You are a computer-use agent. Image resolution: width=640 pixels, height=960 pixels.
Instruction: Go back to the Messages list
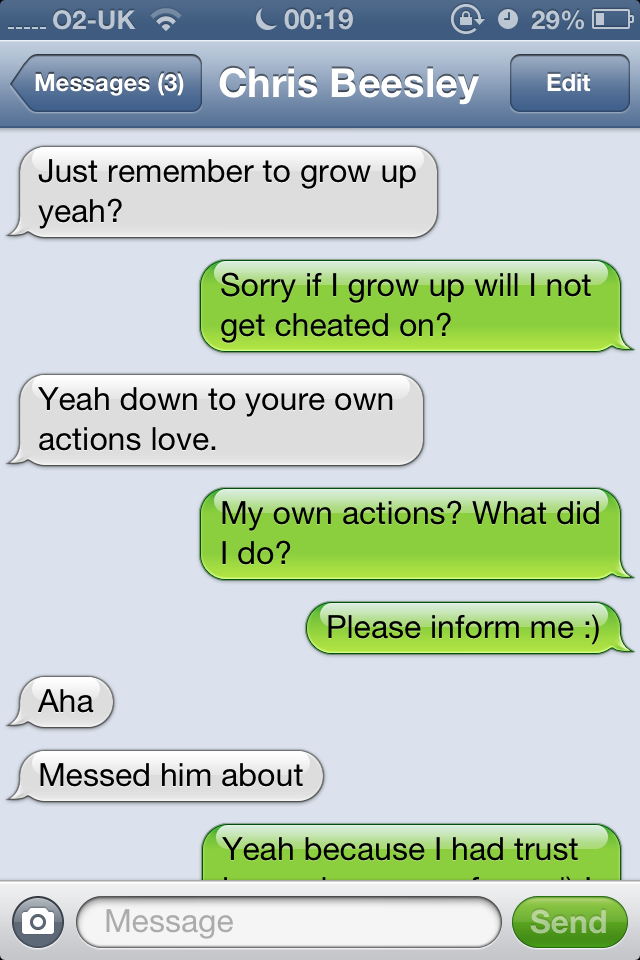[x=107, y=84]
